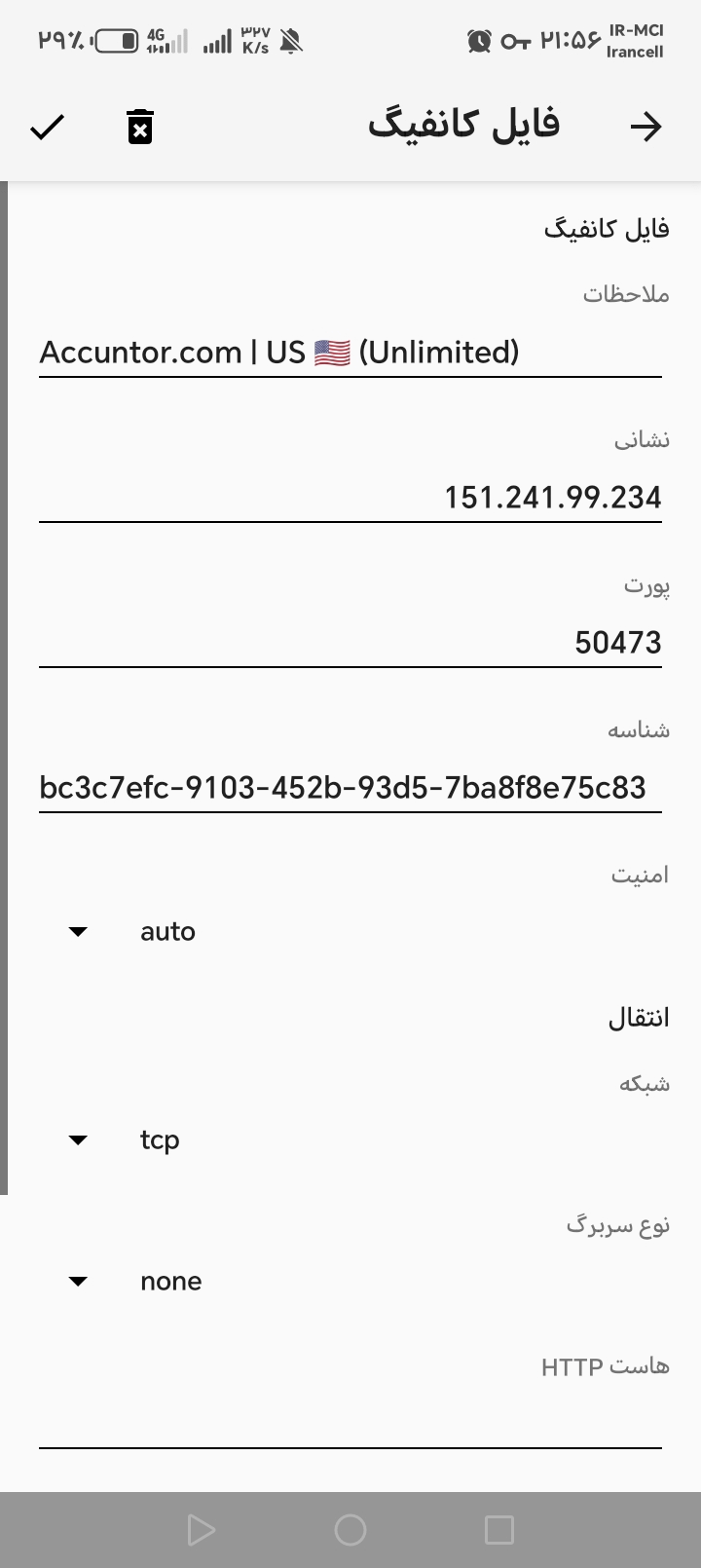Screen dimensions: 701x1568
Task: Tap the system home button
Action: (350, 1530)
